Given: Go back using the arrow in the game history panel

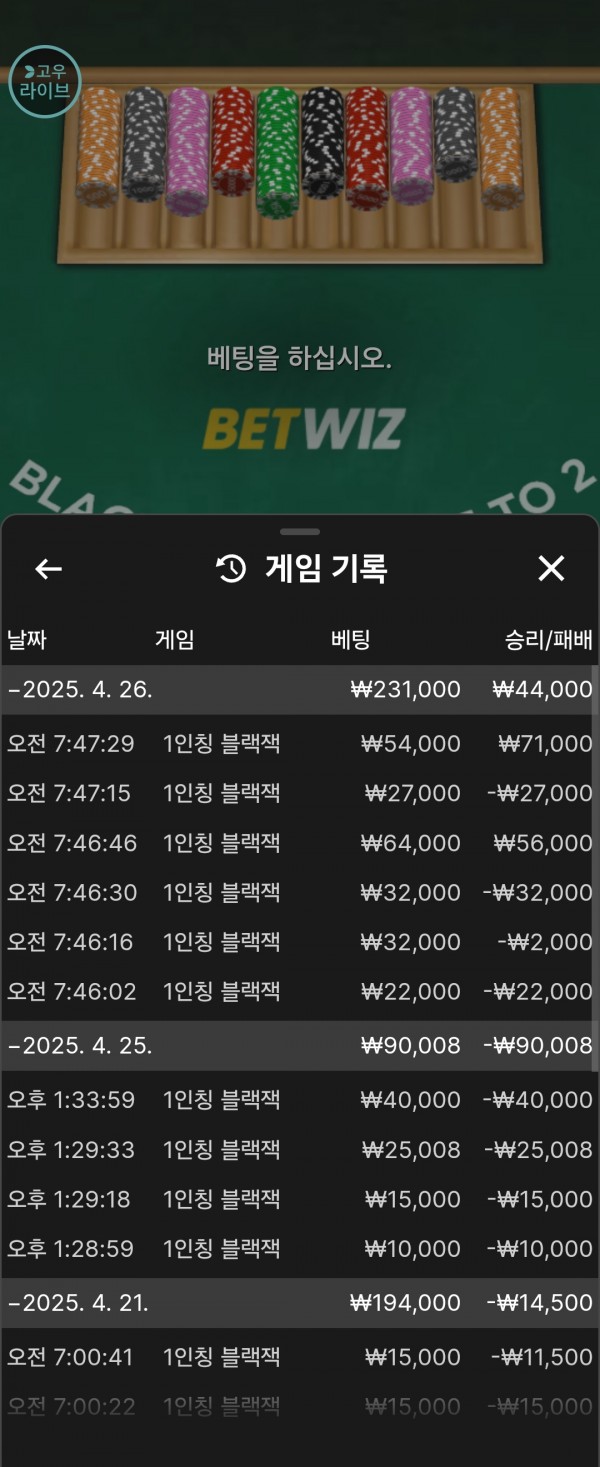Looking at the screenshot, I should click(x=48, y=569).
